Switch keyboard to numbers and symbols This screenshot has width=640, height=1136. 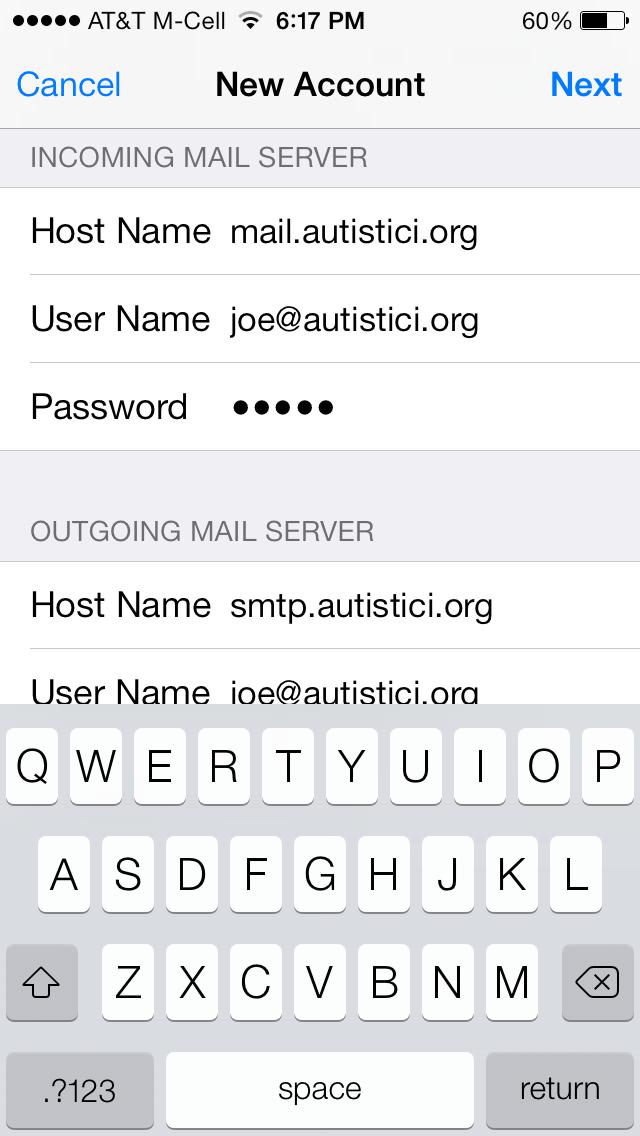pyautogui.click(x=80, y=1089)
